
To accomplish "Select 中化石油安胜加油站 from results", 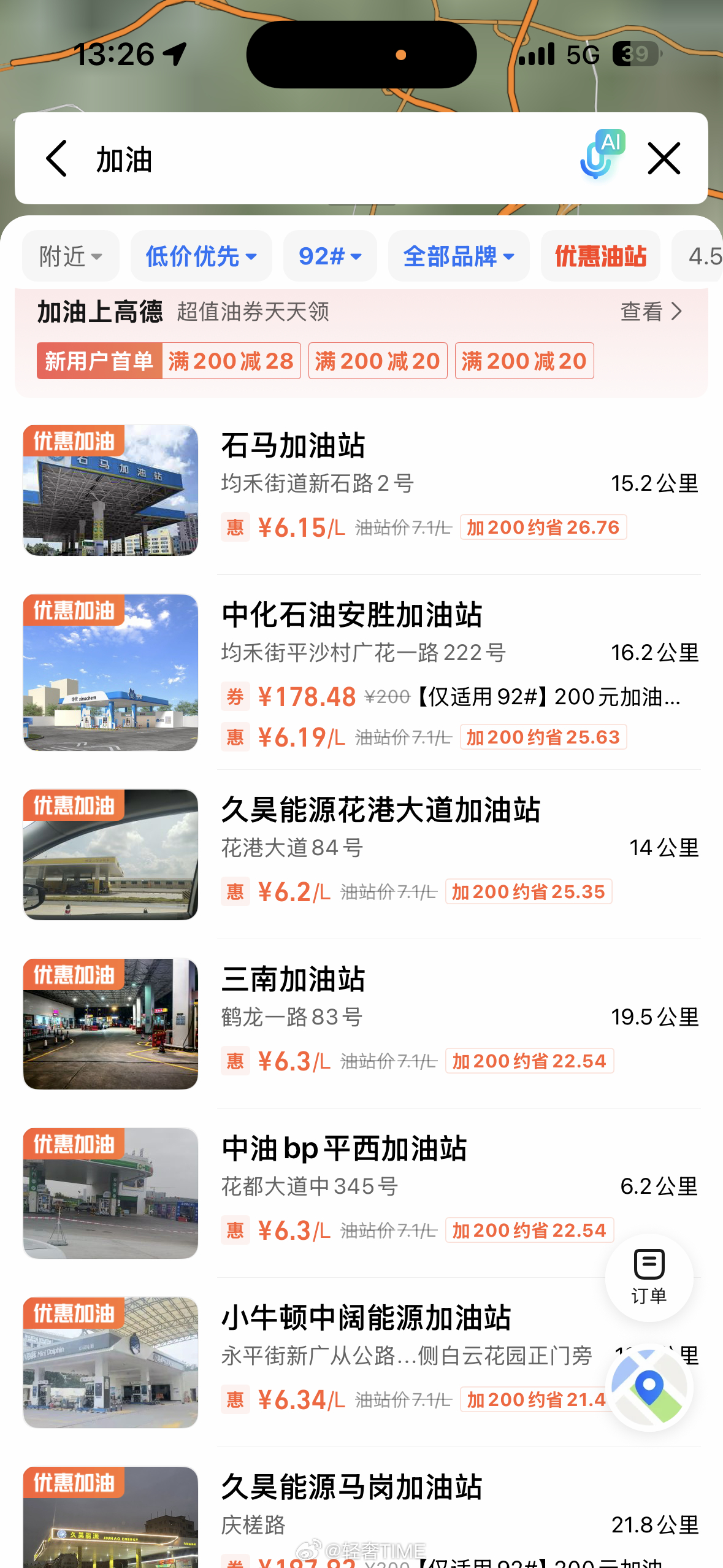I will [x=351, y=615].
